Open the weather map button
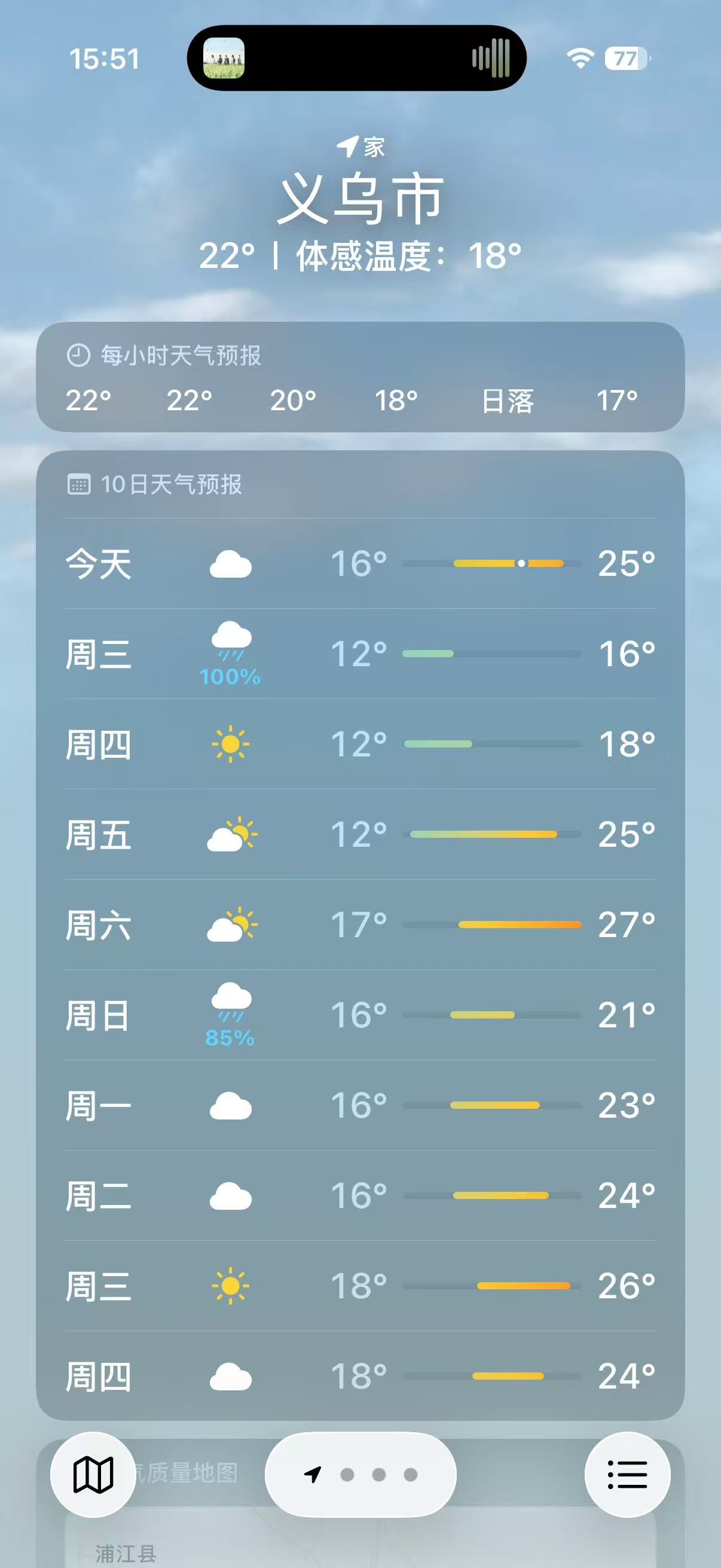721x1568 pixels. tap(93, 1474)
